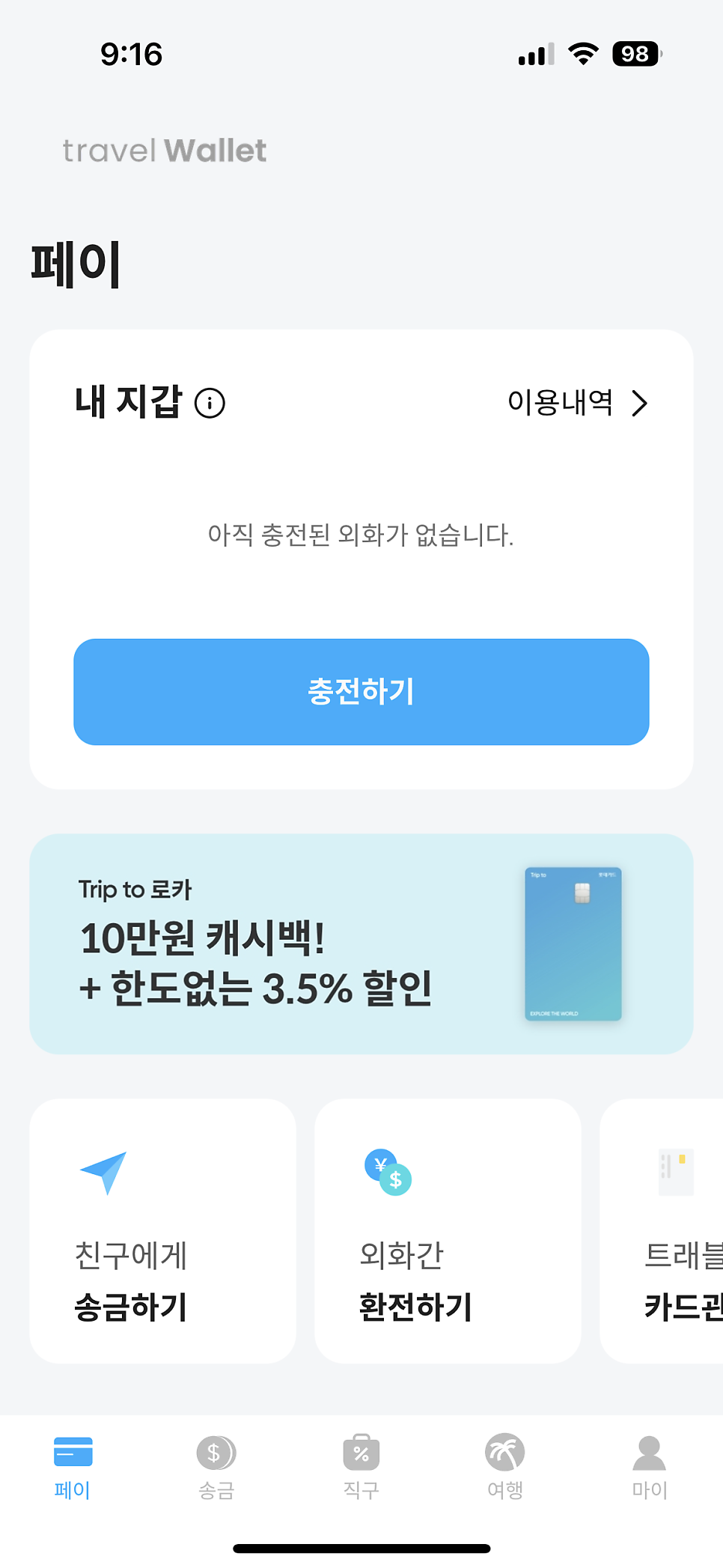Open 이용내역 usage history
Viewport: 723px width, 1568px height.
coord(577,403)
